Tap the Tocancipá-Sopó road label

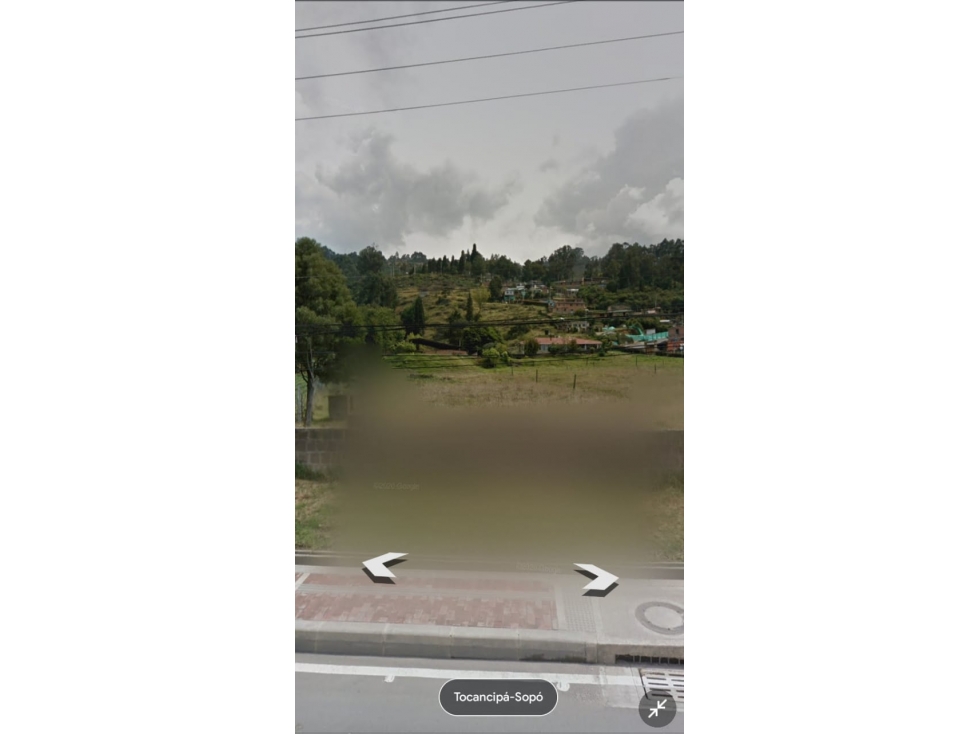(498, 697)
